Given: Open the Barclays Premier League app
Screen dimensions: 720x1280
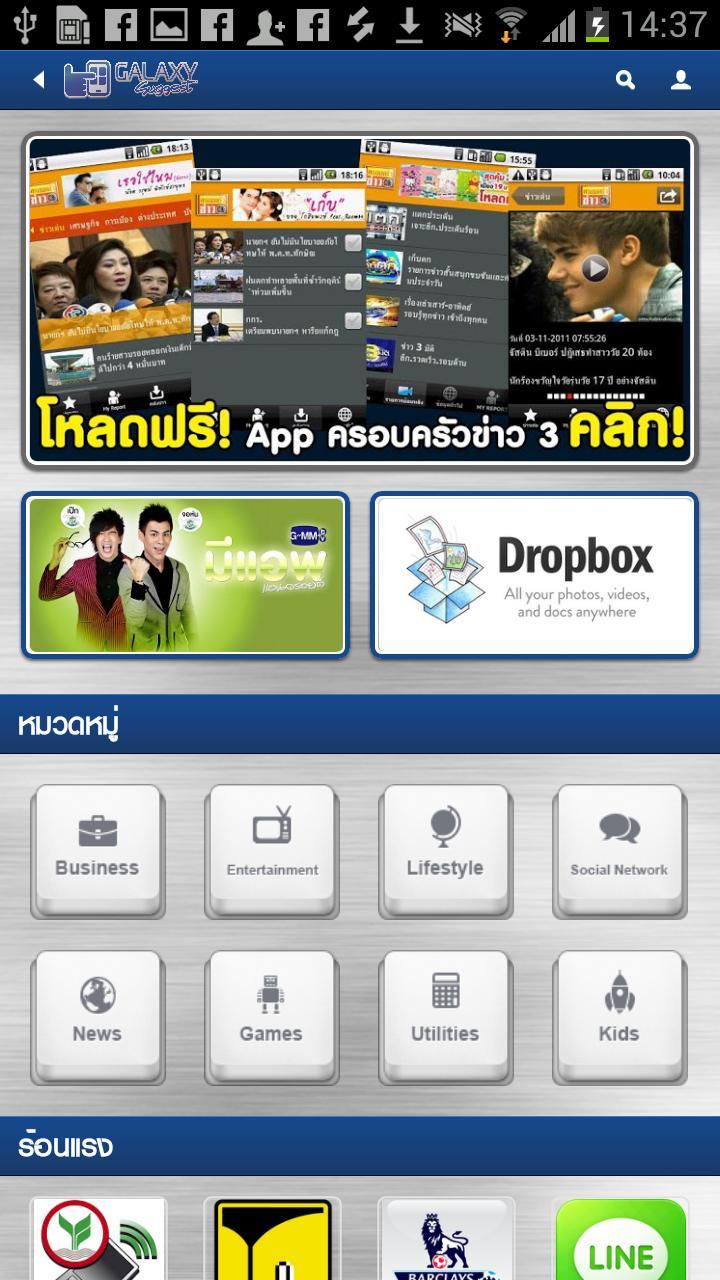Looking at the screenshot, I should [446, 1240].
